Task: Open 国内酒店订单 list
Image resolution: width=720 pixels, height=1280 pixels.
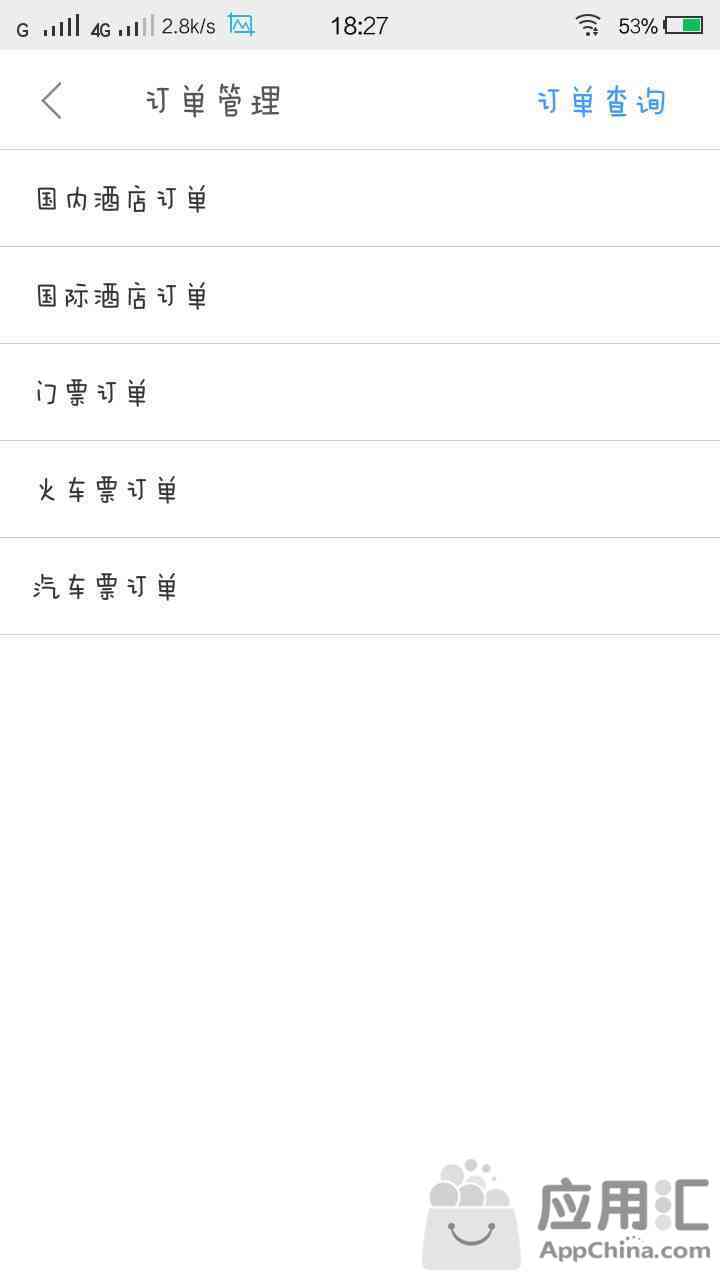Action: tap(360, 198)
